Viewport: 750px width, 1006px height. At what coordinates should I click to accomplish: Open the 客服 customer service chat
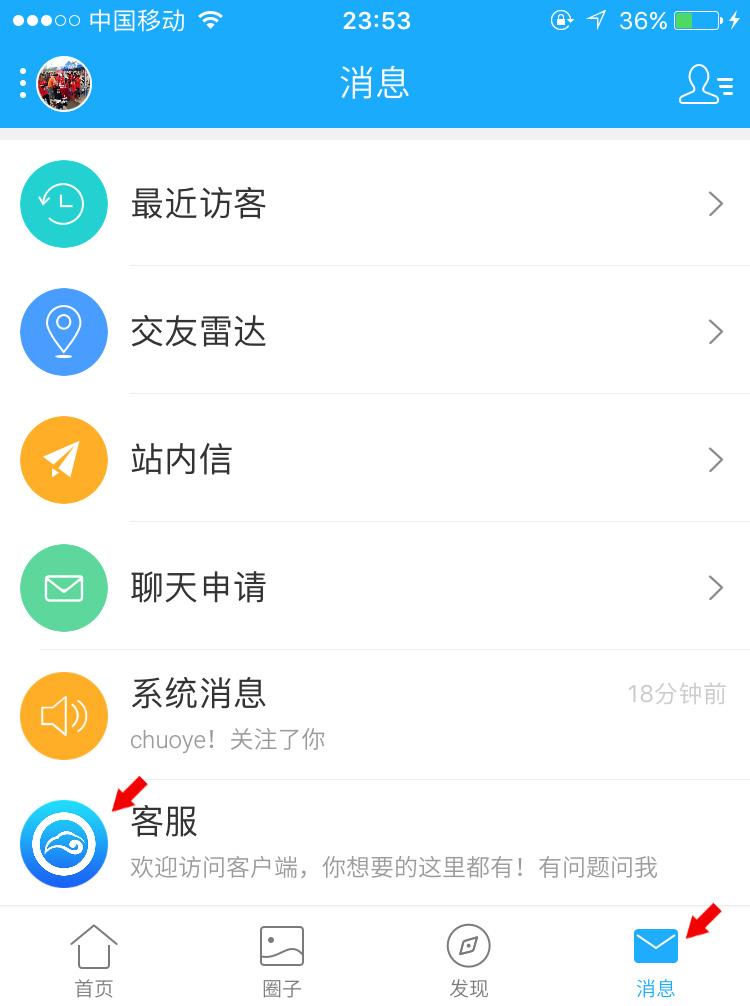coord(375,844)
